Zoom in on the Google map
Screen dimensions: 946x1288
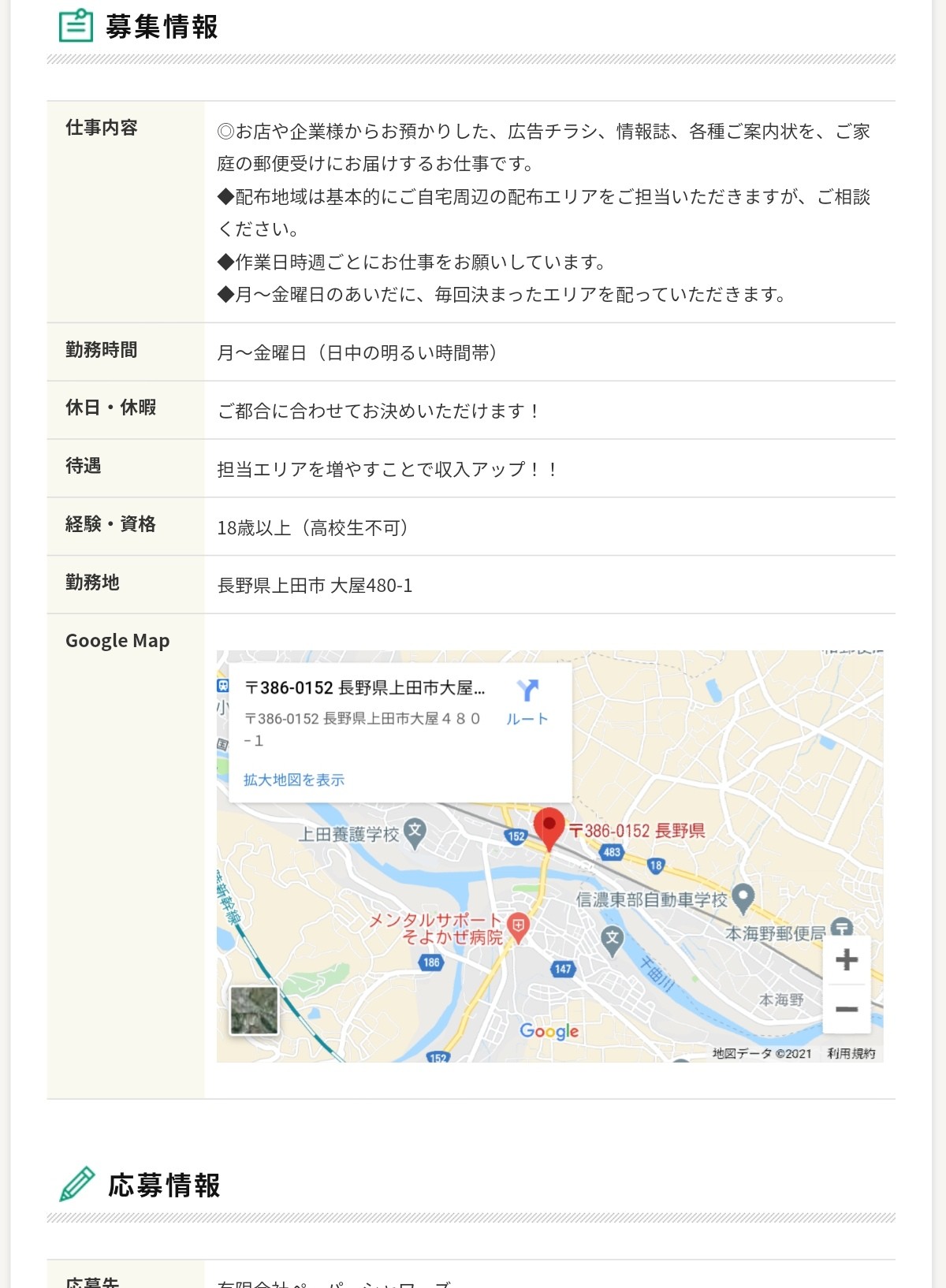846,959
